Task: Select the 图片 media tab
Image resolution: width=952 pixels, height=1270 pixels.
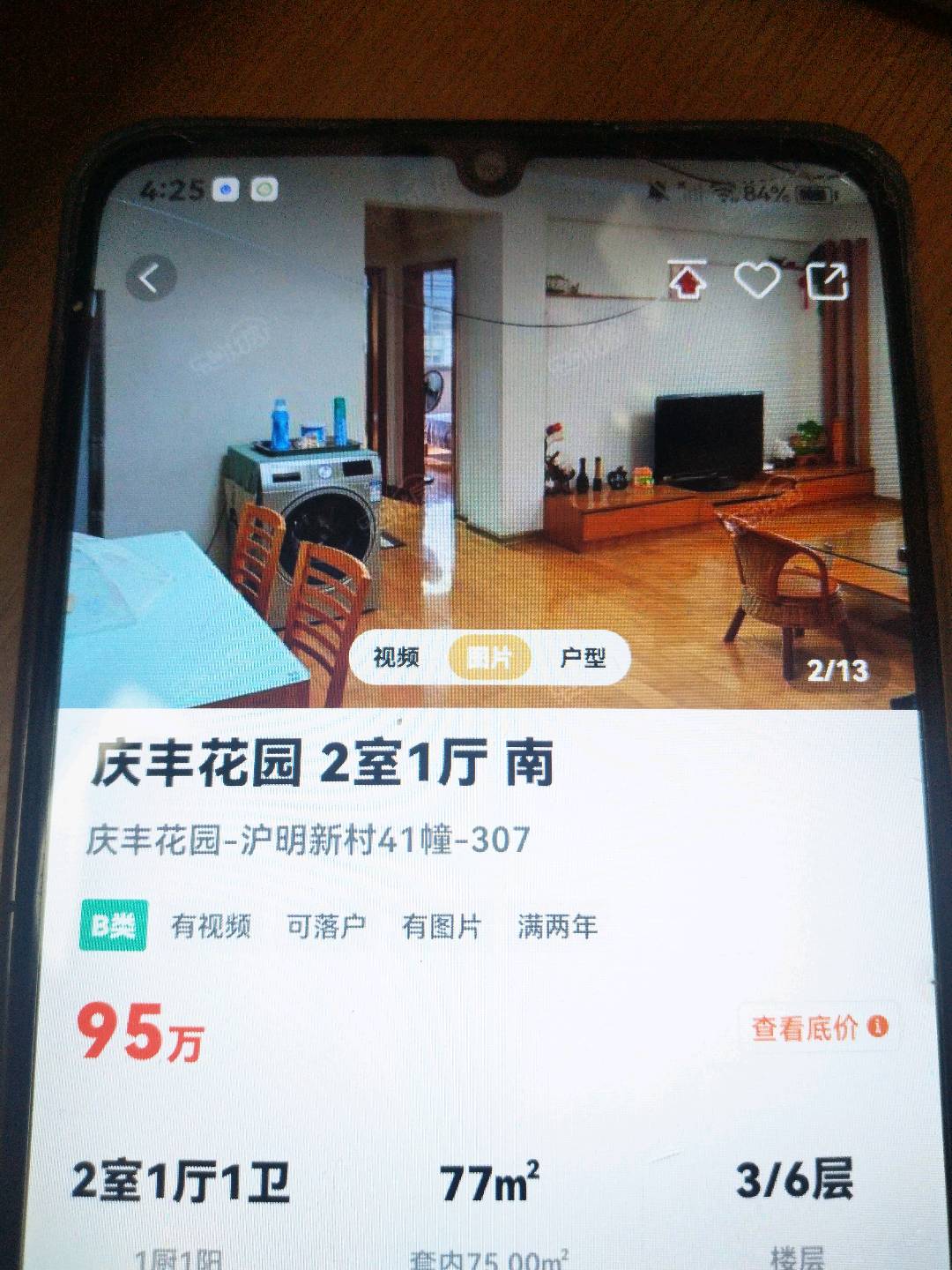Action: pos(489,658)
